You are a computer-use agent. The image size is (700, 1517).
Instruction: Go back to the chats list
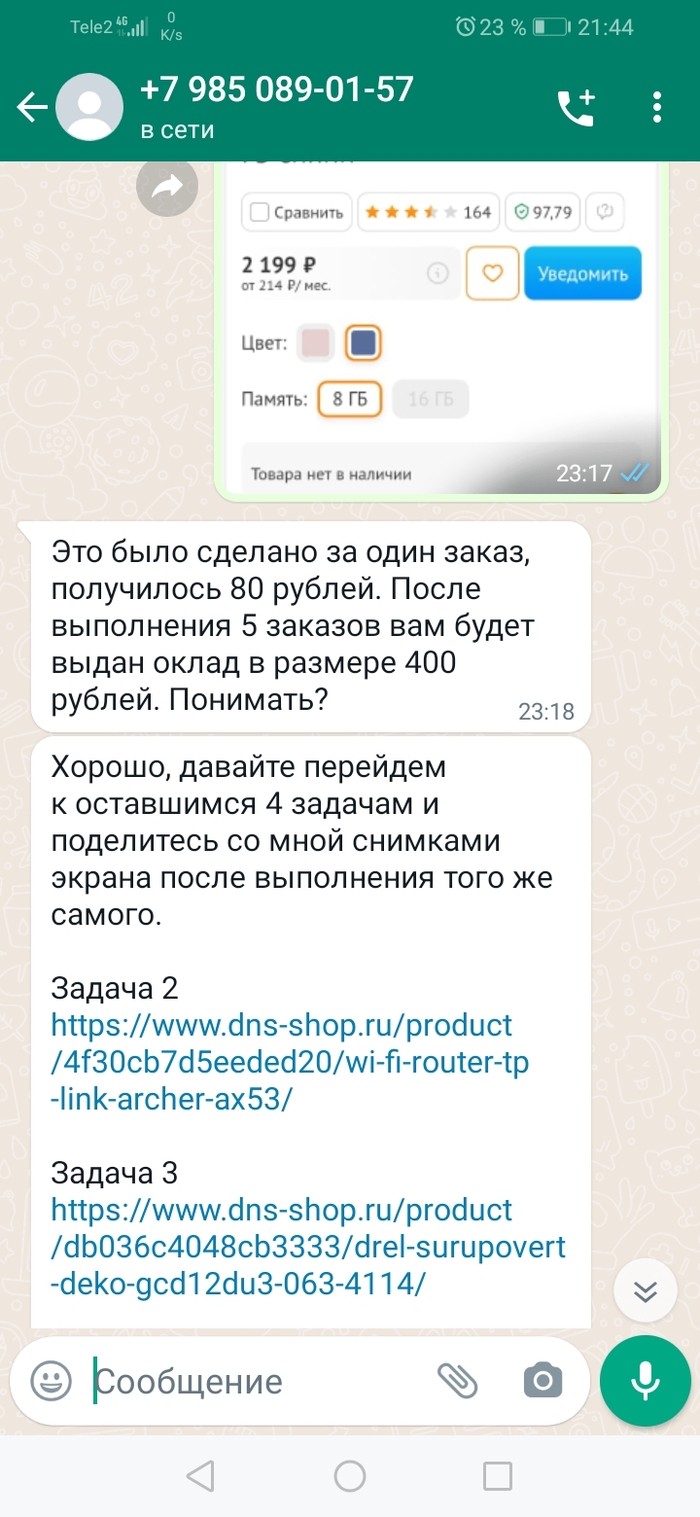pyautogui.click(x=32, y=107)
